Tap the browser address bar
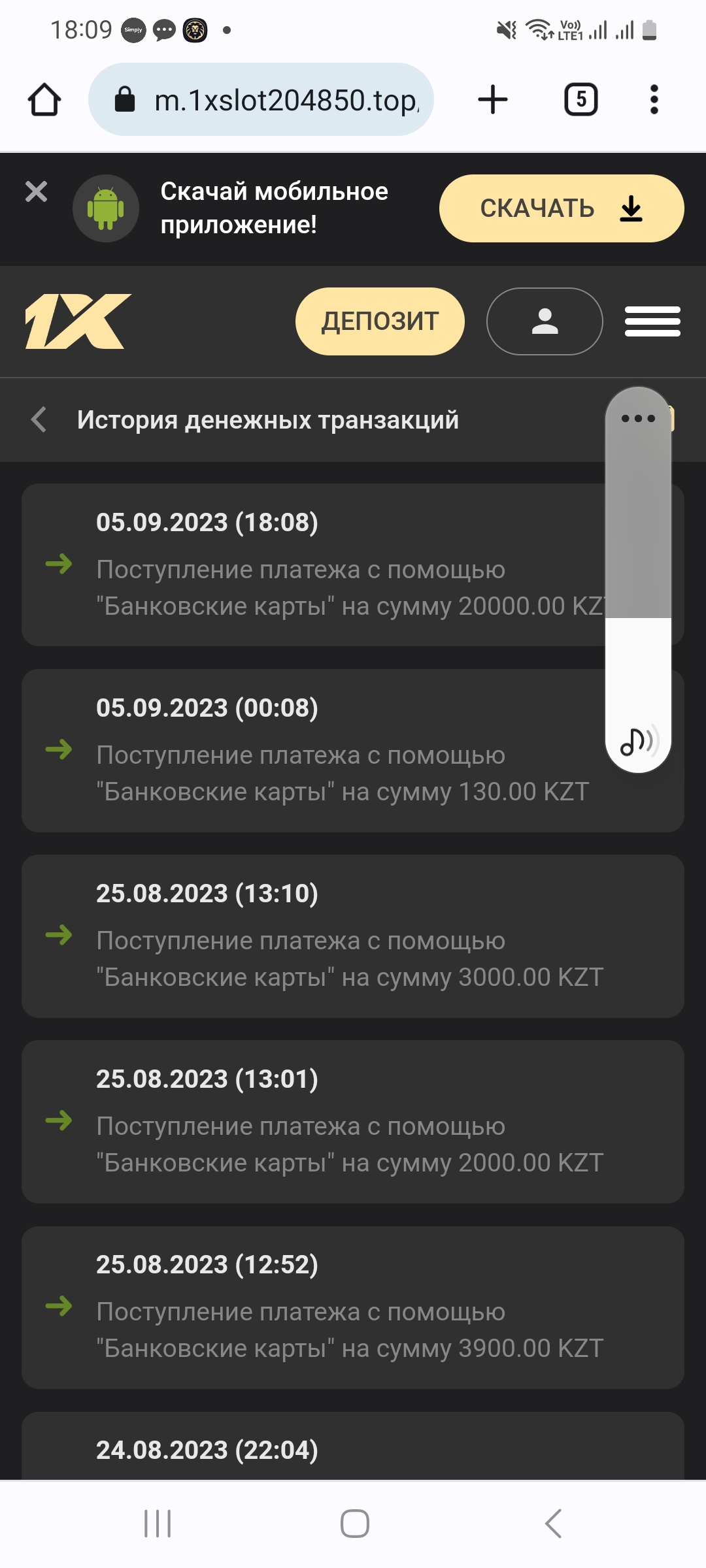The image size is (706, 1568). pos(261,100)
